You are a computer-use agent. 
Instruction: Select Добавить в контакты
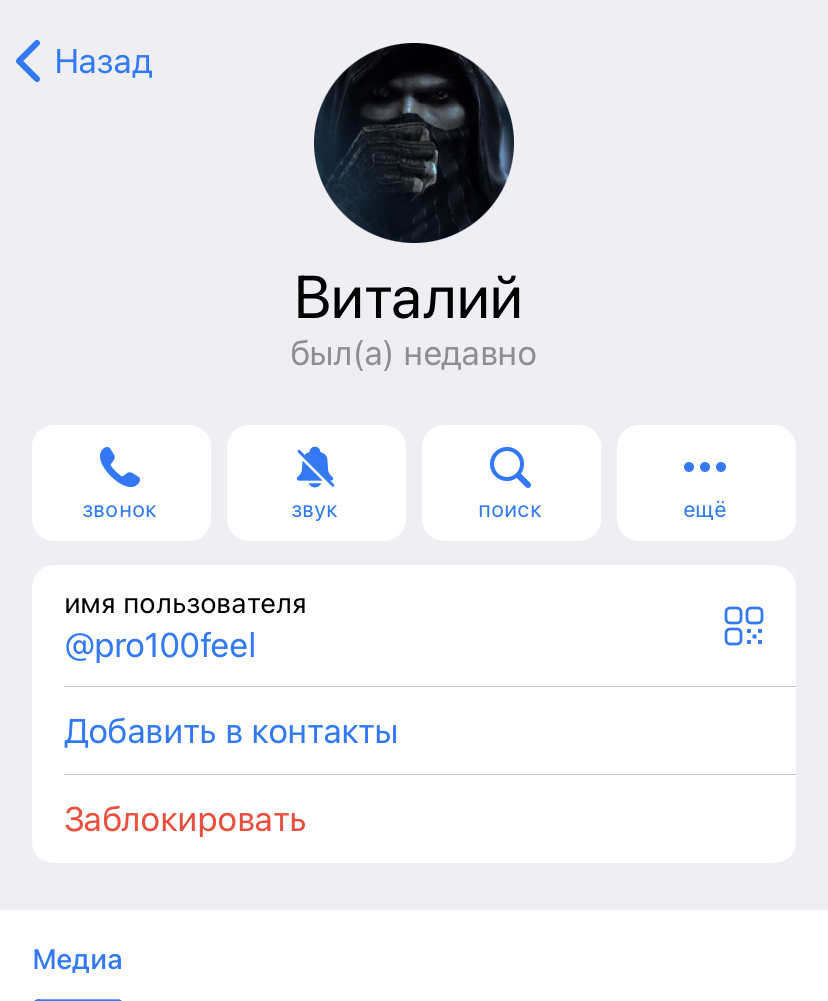point(231,732)
